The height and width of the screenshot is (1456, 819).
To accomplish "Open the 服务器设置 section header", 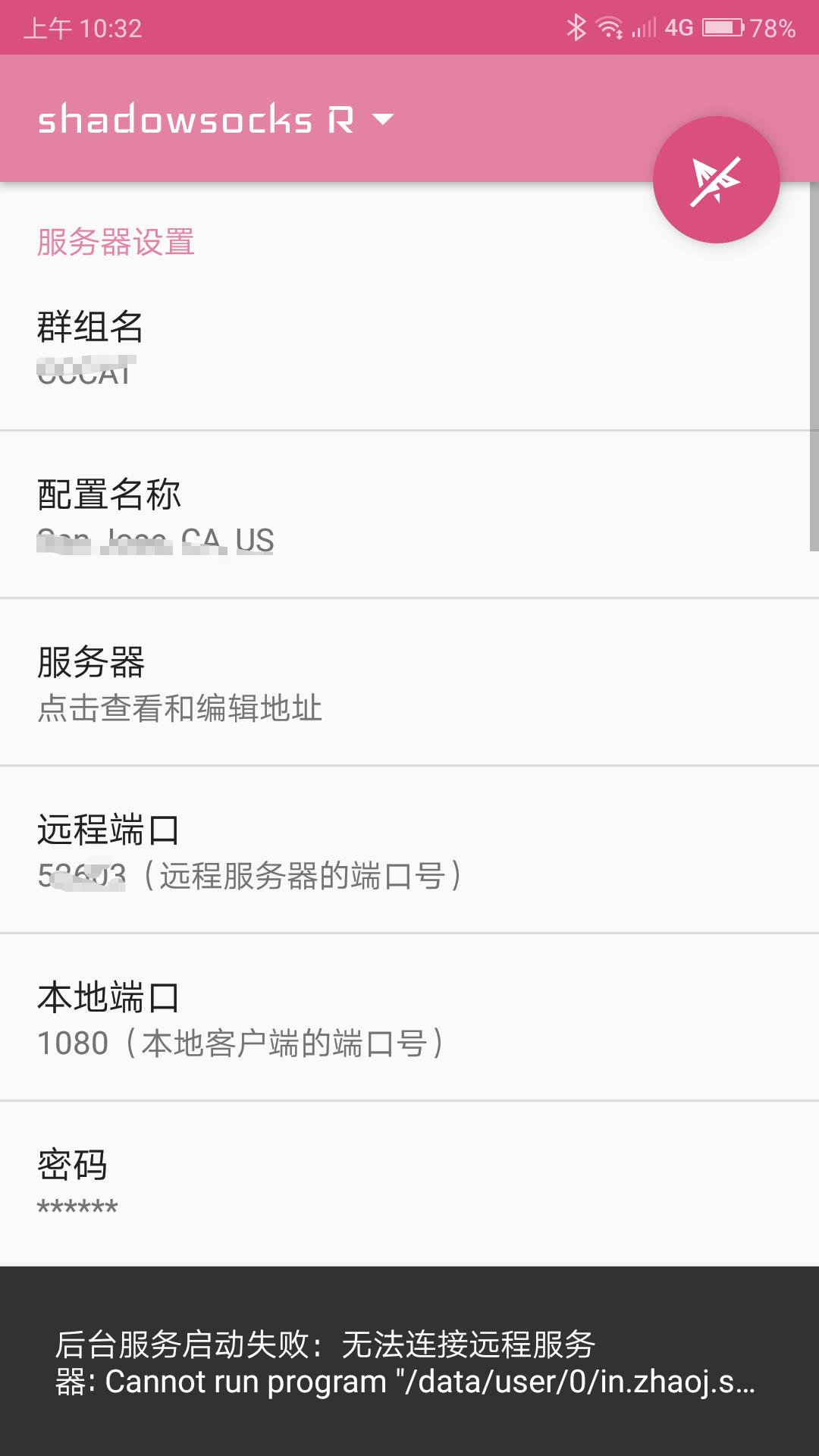I will click(114, 243).
